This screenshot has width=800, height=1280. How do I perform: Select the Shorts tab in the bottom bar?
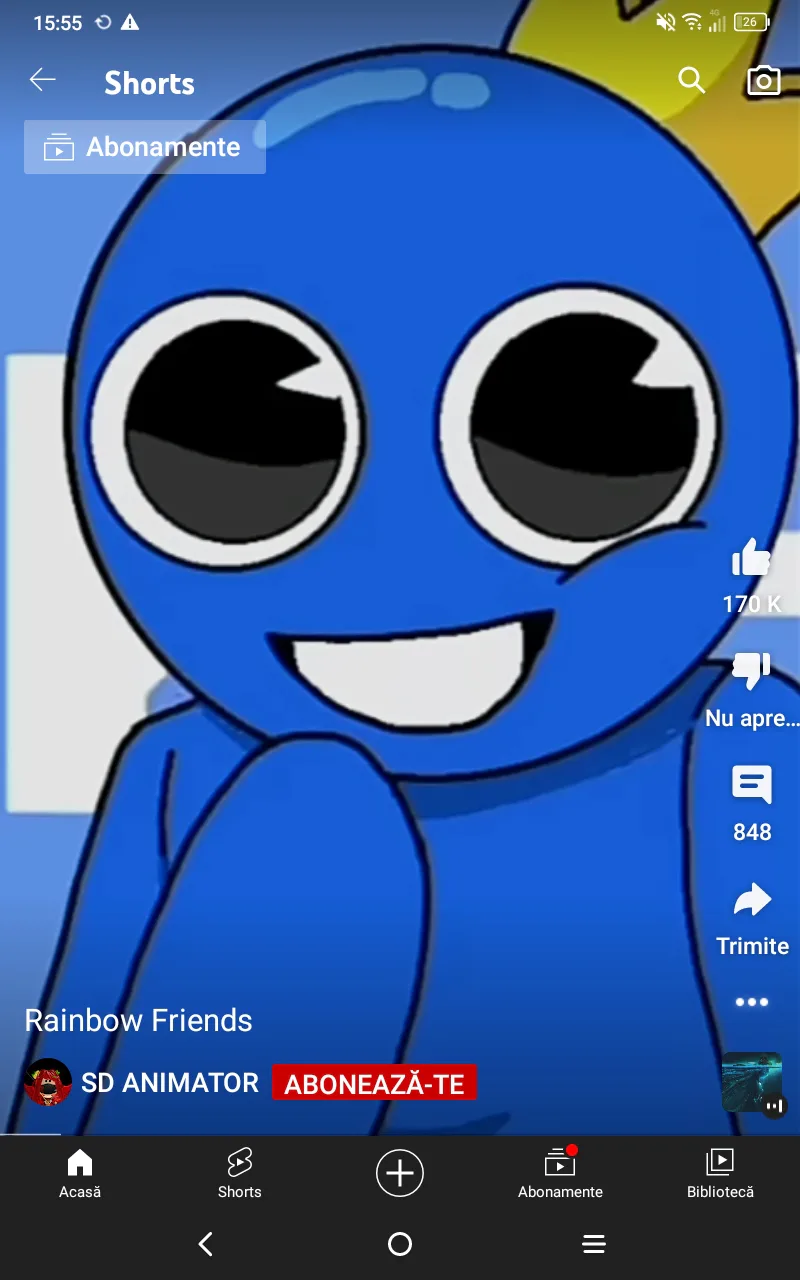[x=240, y=1173]
